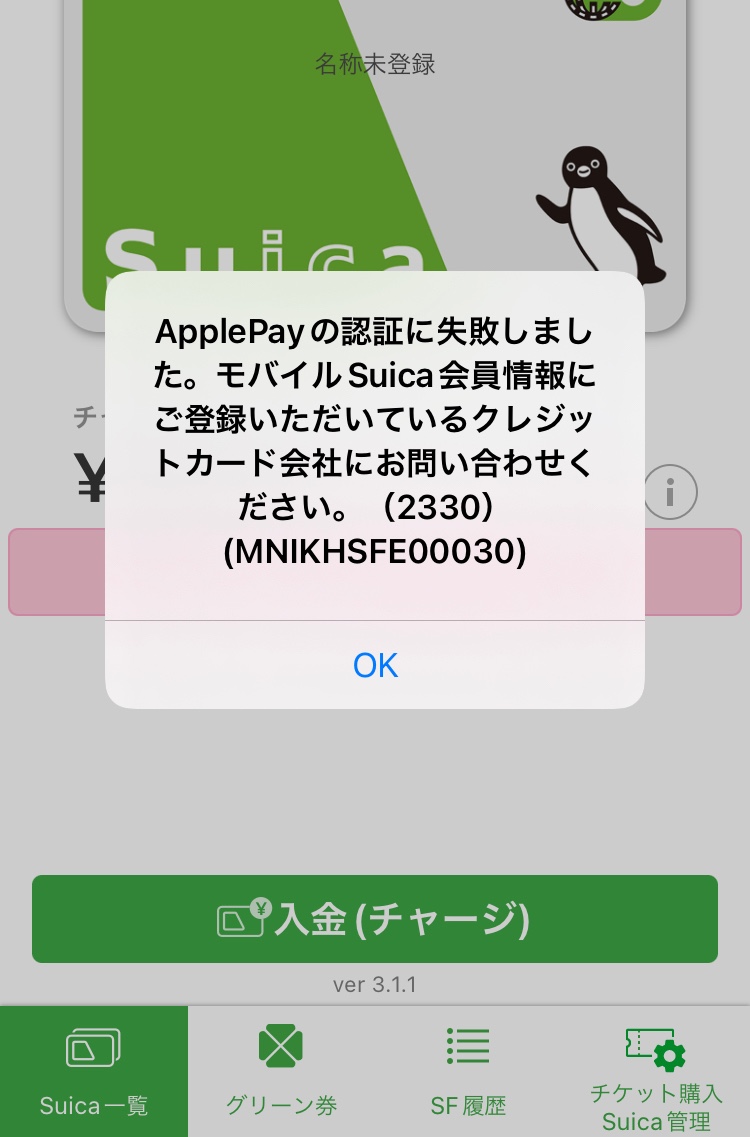The image size is (750, 1137).
Task: Go to the SF履歴 tab
Action: 468,1072
